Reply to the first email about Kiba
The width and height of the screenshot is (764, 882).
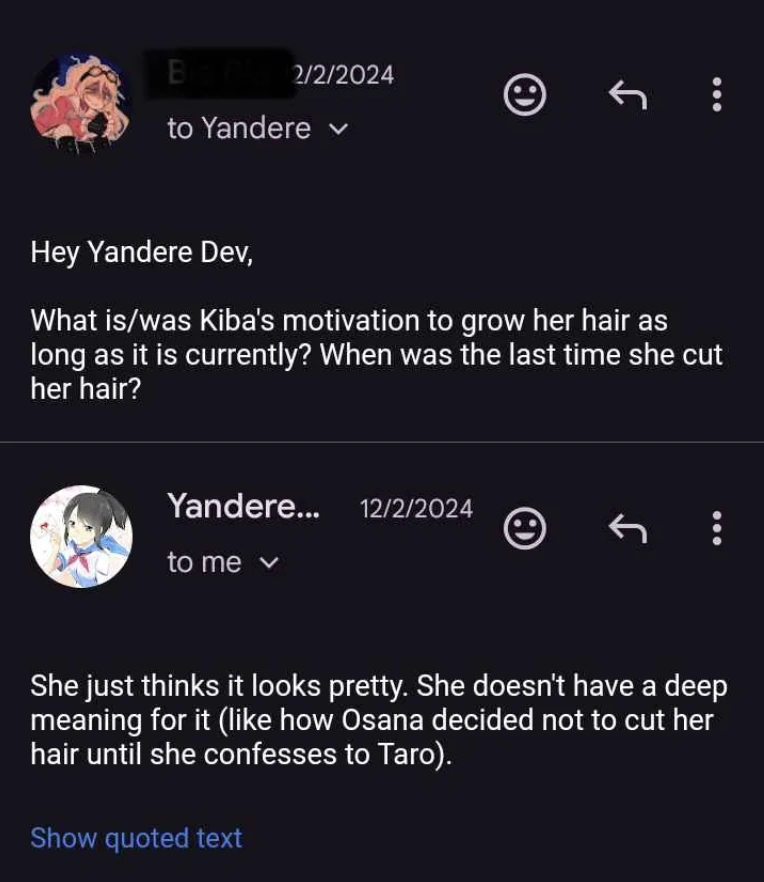click(x=627, y=95)
